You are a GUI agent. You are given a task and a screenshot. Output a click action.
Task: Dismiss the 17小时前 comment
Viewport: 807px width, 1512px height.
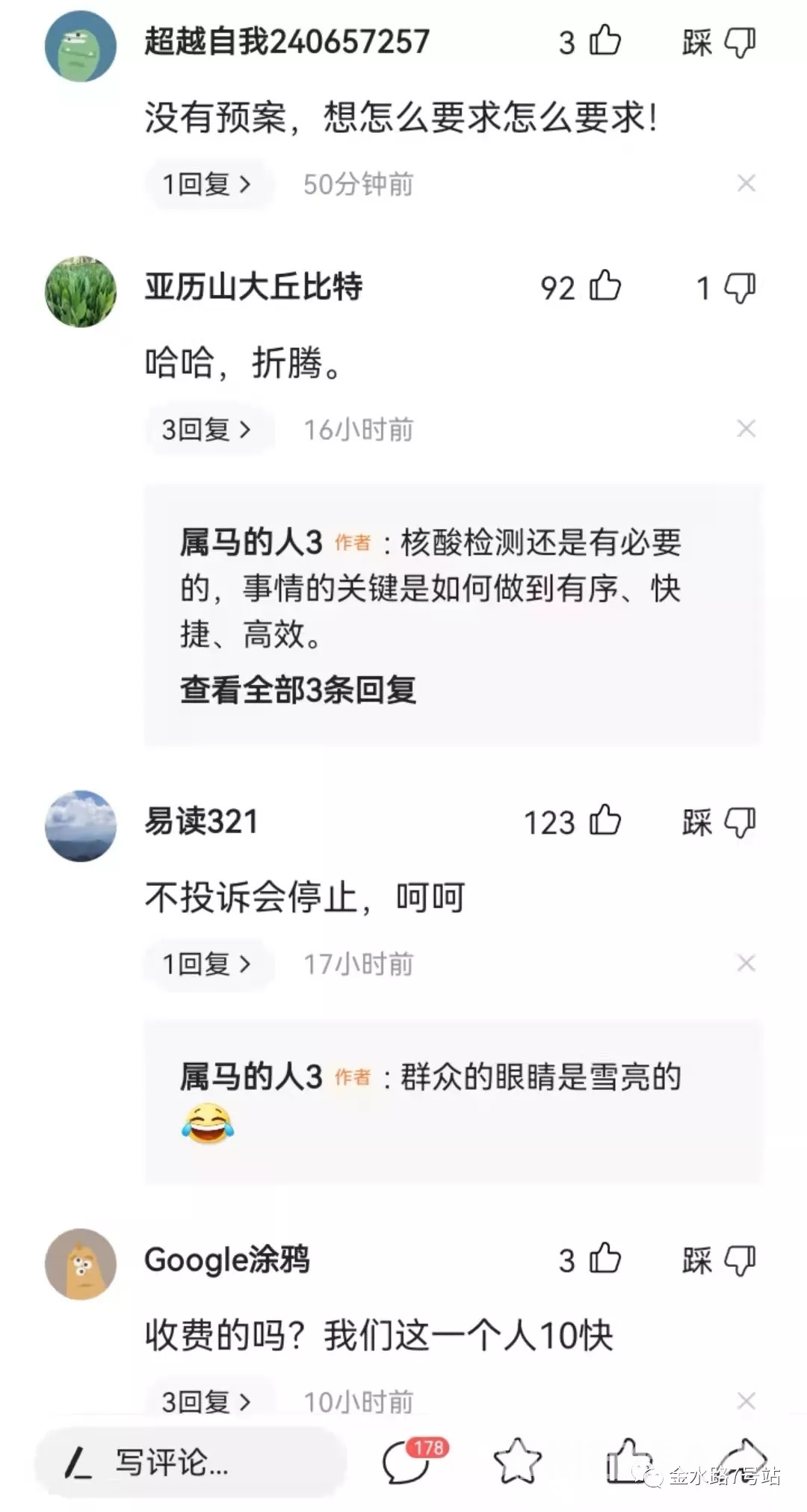click(x=746, y=963)
